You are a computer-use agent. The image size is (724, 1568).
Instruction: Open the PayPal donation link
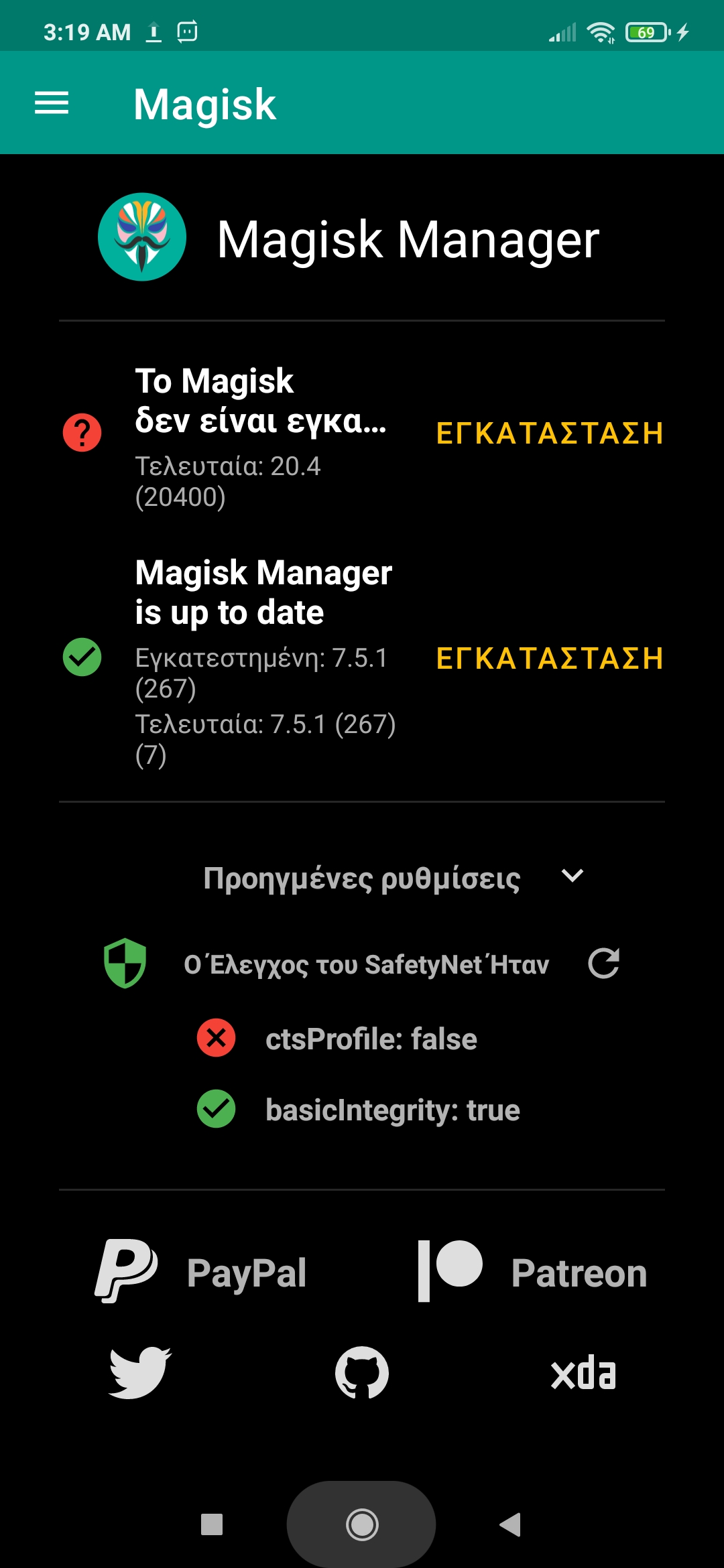pyautogui.click(x=201, y=1272)
